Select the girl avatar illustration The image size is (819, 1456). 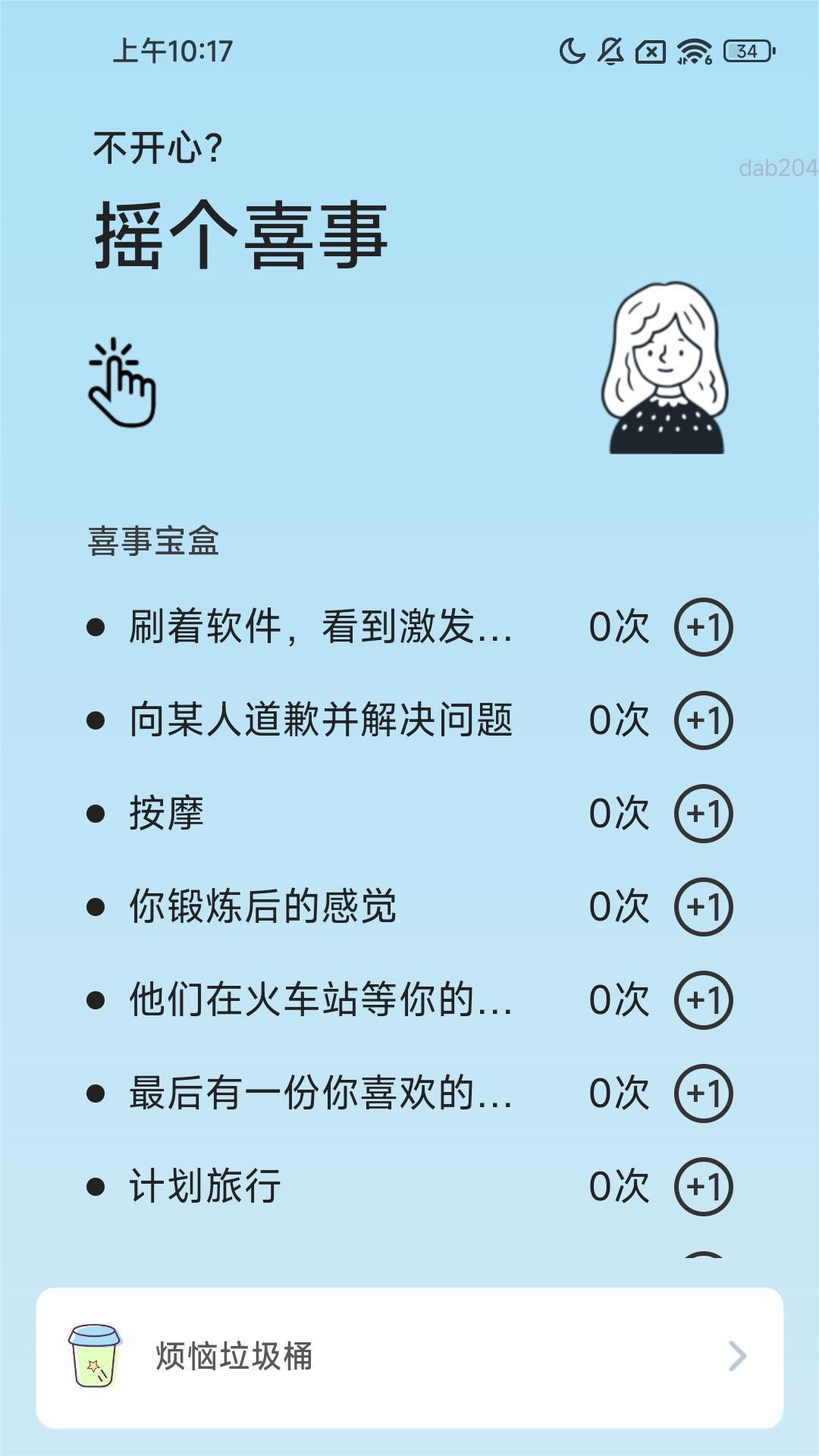point(666,370)
